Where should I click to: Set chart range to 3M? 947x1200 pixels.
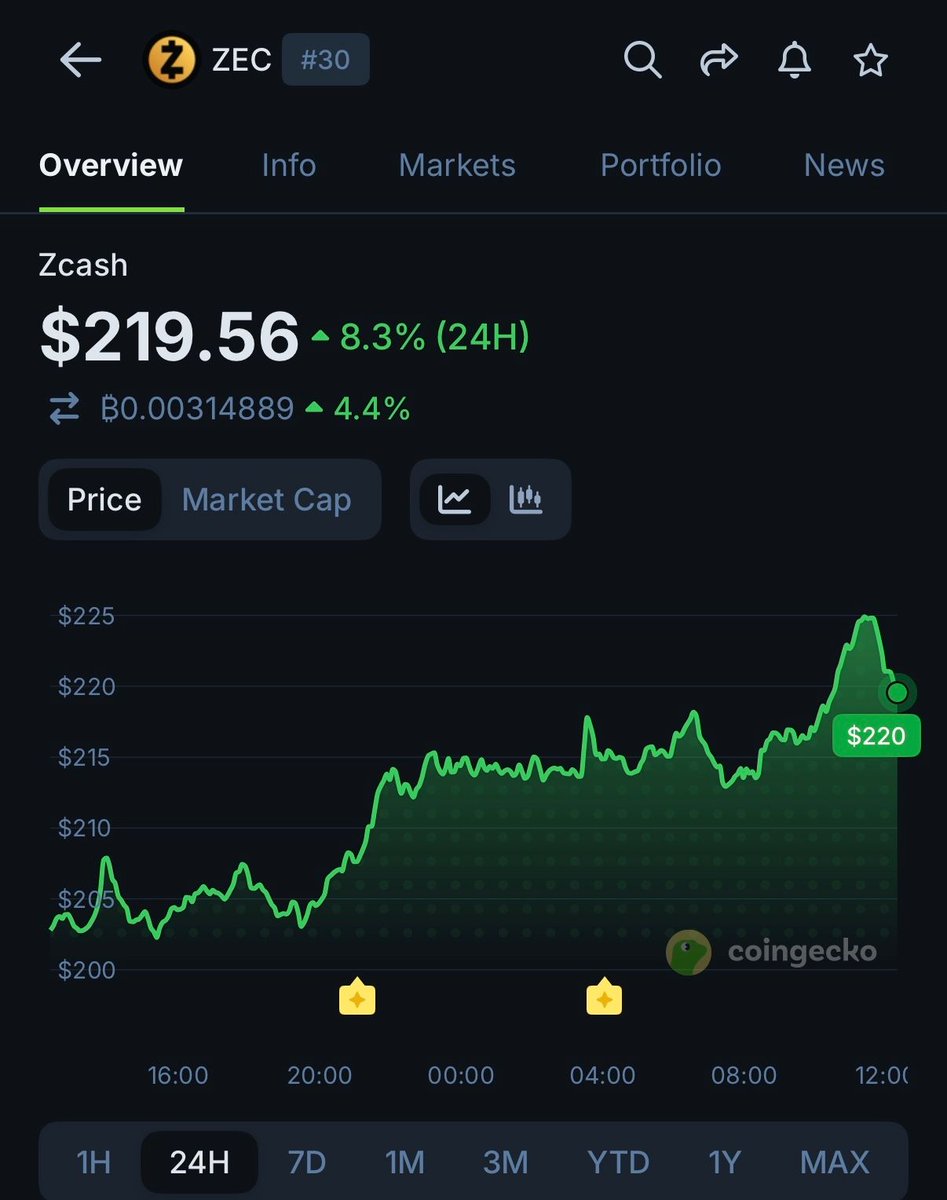[x=505, y=1162]
